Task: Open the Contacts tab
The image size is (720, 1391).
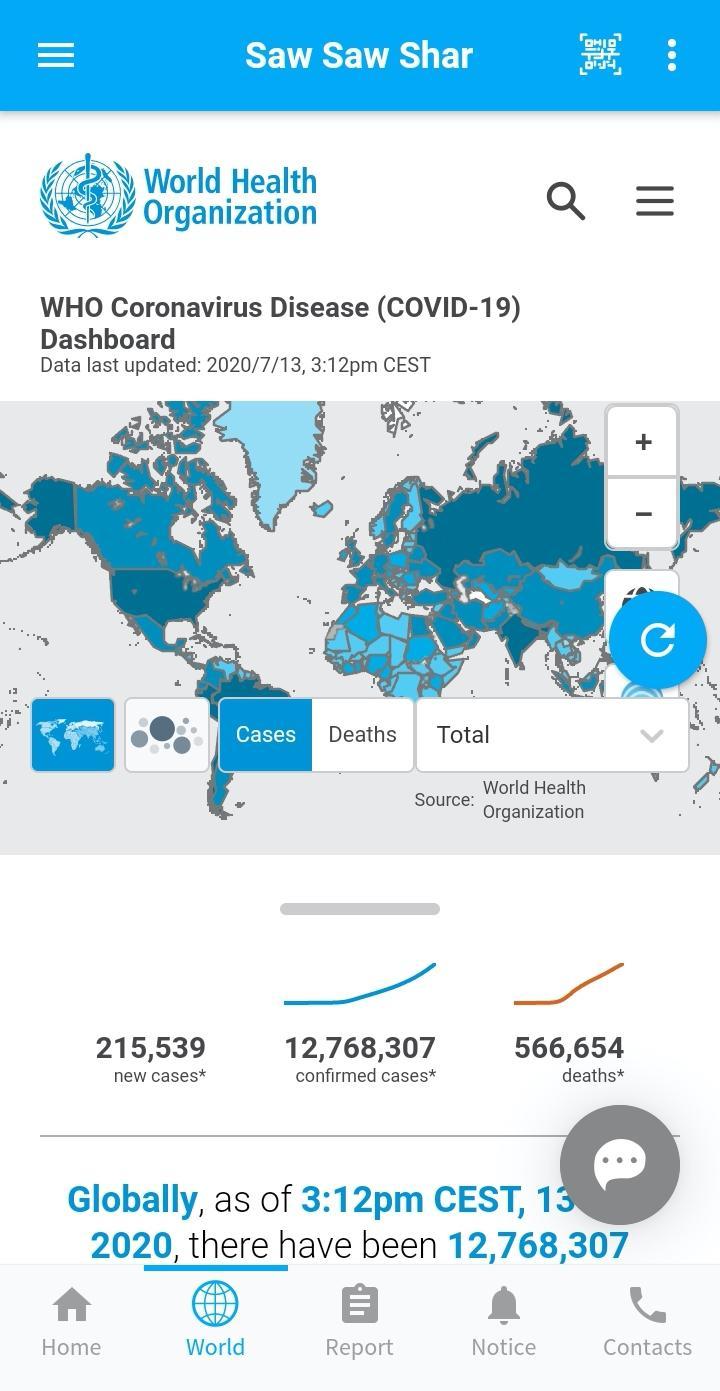Action: [647, 1323]
